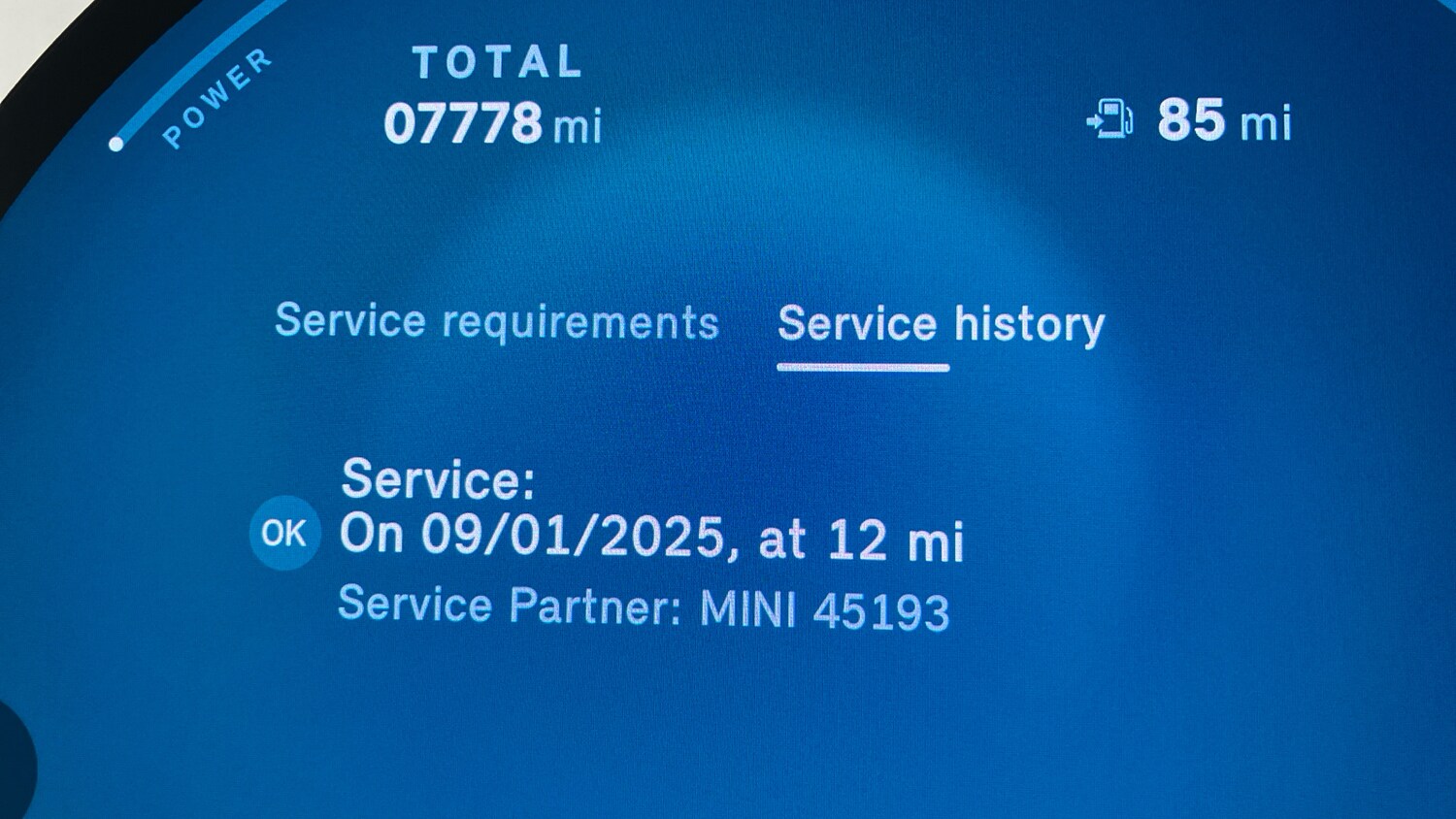Switch to the Service requirements tab
The width and height of the screenshot is (1456, 819).
coord(496,322)
